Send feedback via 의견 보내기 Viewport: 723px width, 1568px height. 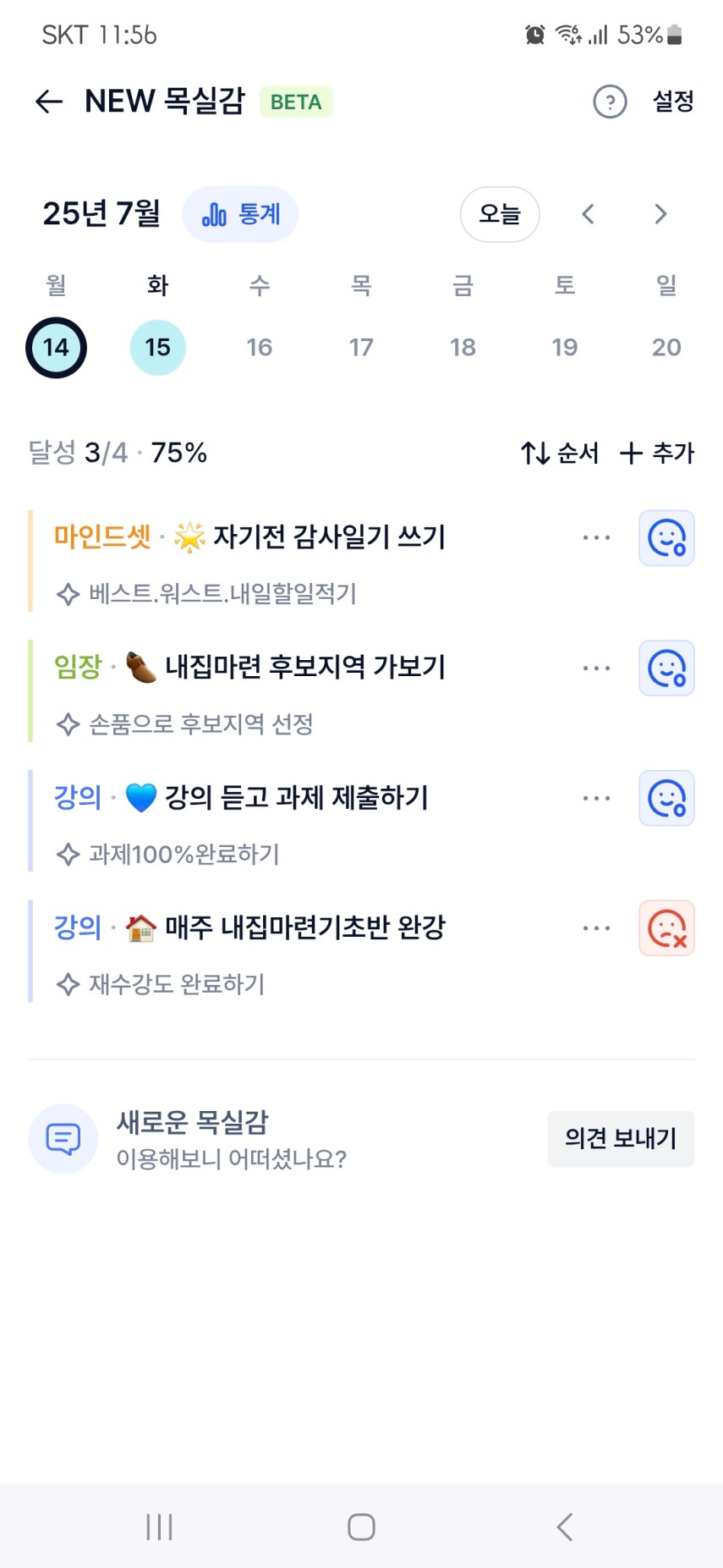coord(621,1139)
